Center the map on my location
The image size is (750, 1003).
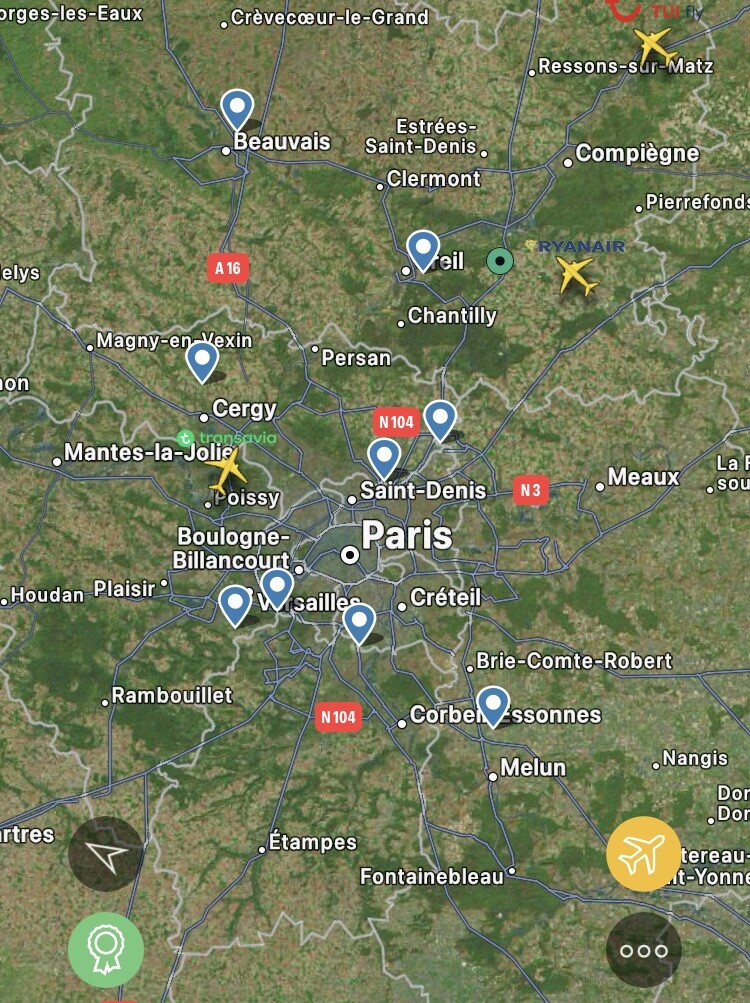(106, 854)
